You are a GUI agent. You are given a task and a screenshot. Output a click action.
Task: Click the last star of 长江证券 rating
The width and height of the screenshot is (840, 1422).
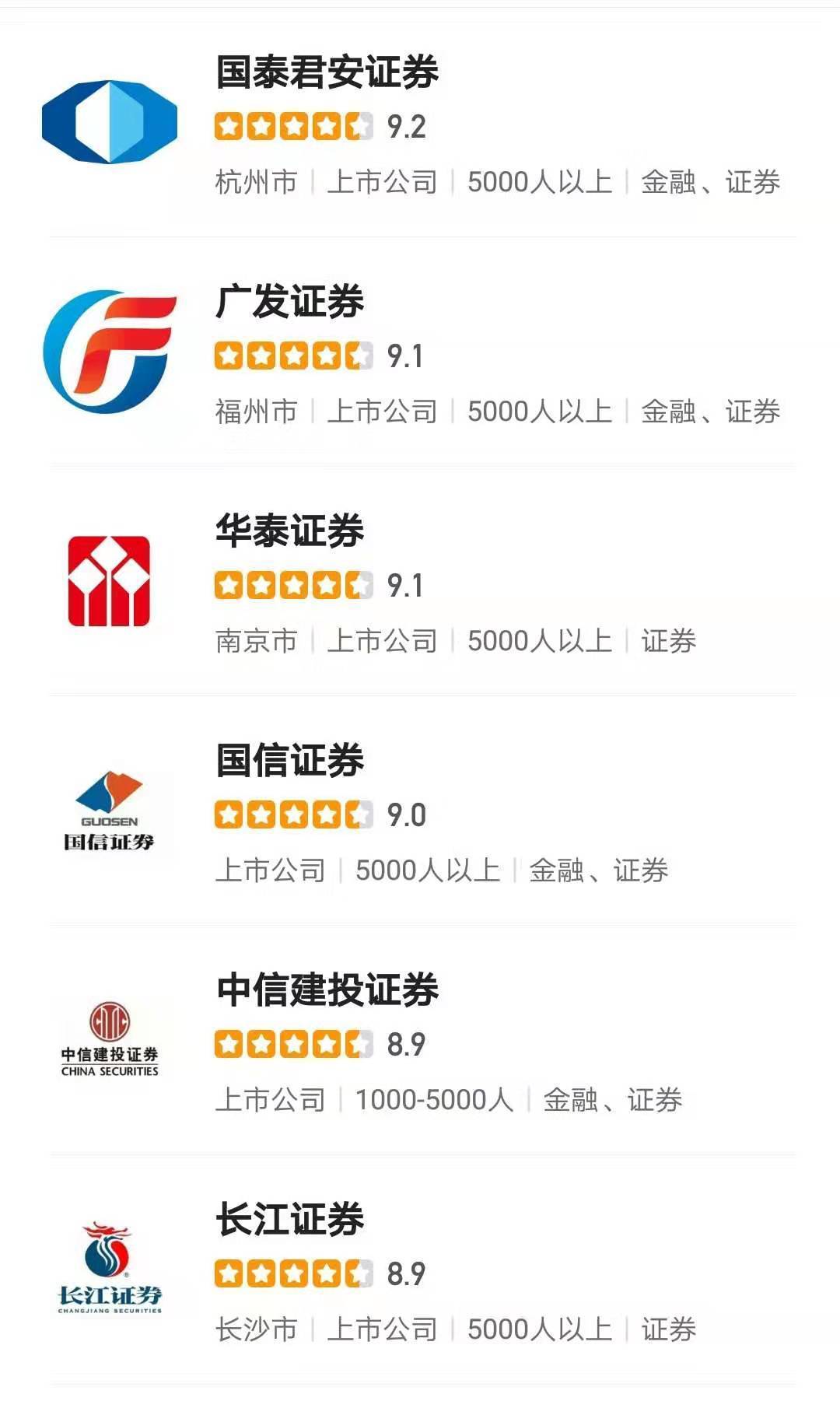[x=355, y=1271]
